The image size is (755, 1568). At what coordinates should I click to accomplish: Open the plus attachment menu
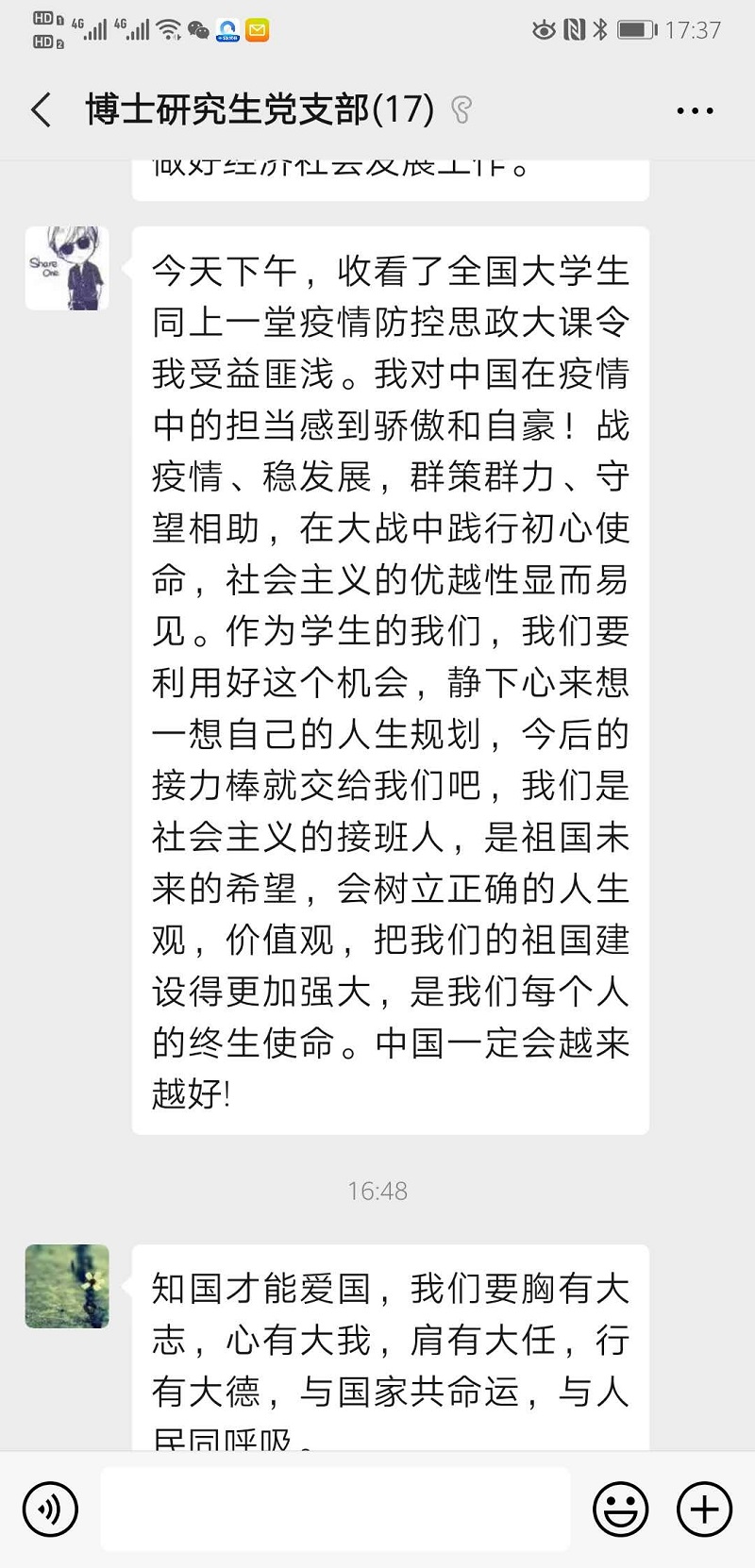coord(704,1509)
